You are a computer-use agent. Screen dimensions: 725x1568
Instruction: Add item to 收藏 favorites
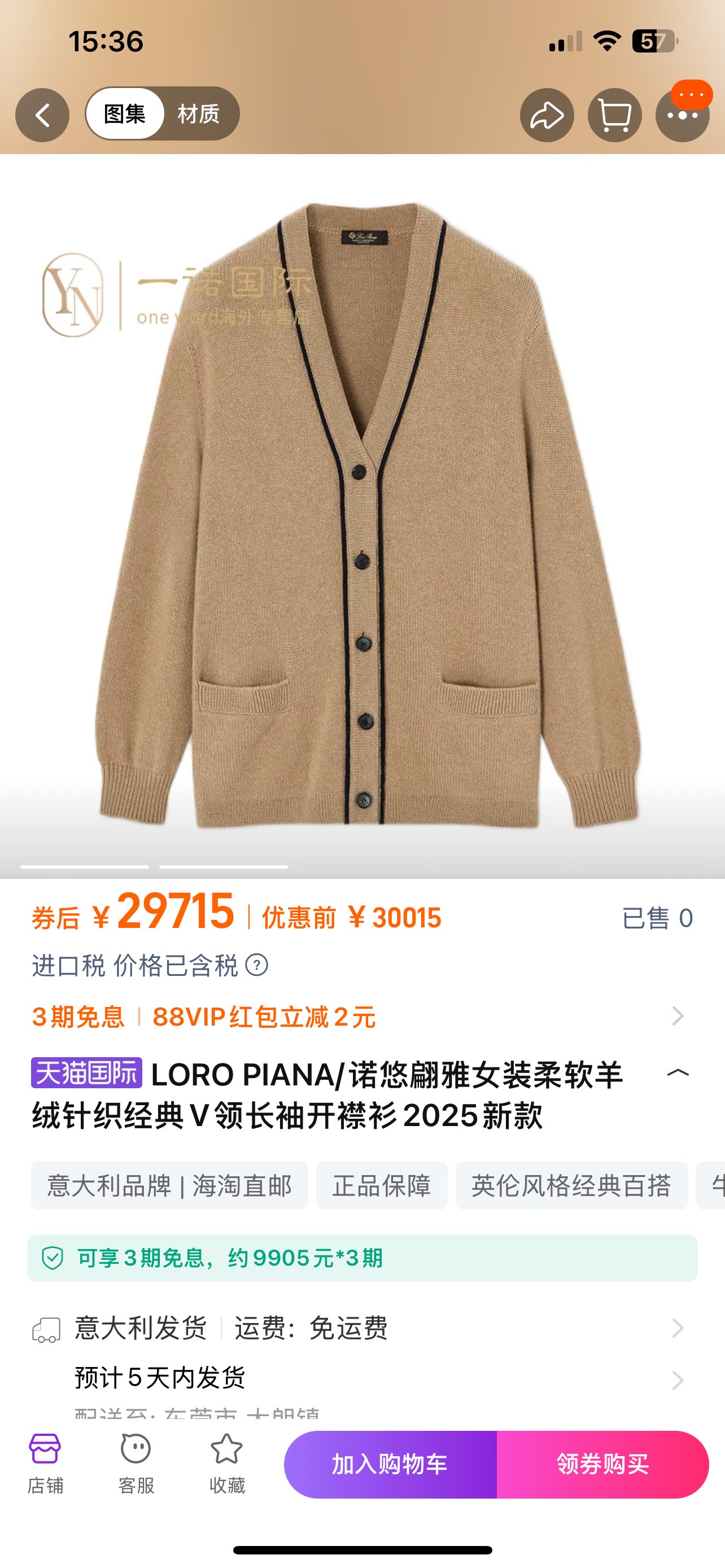click(x=226, y=1464)
